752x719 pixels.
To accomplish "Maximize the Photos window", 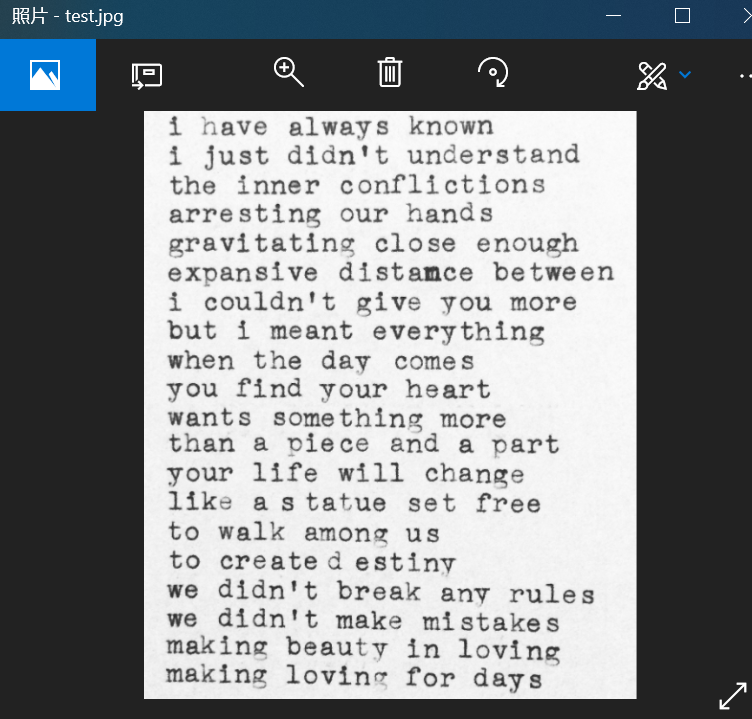I will [682, 16].
